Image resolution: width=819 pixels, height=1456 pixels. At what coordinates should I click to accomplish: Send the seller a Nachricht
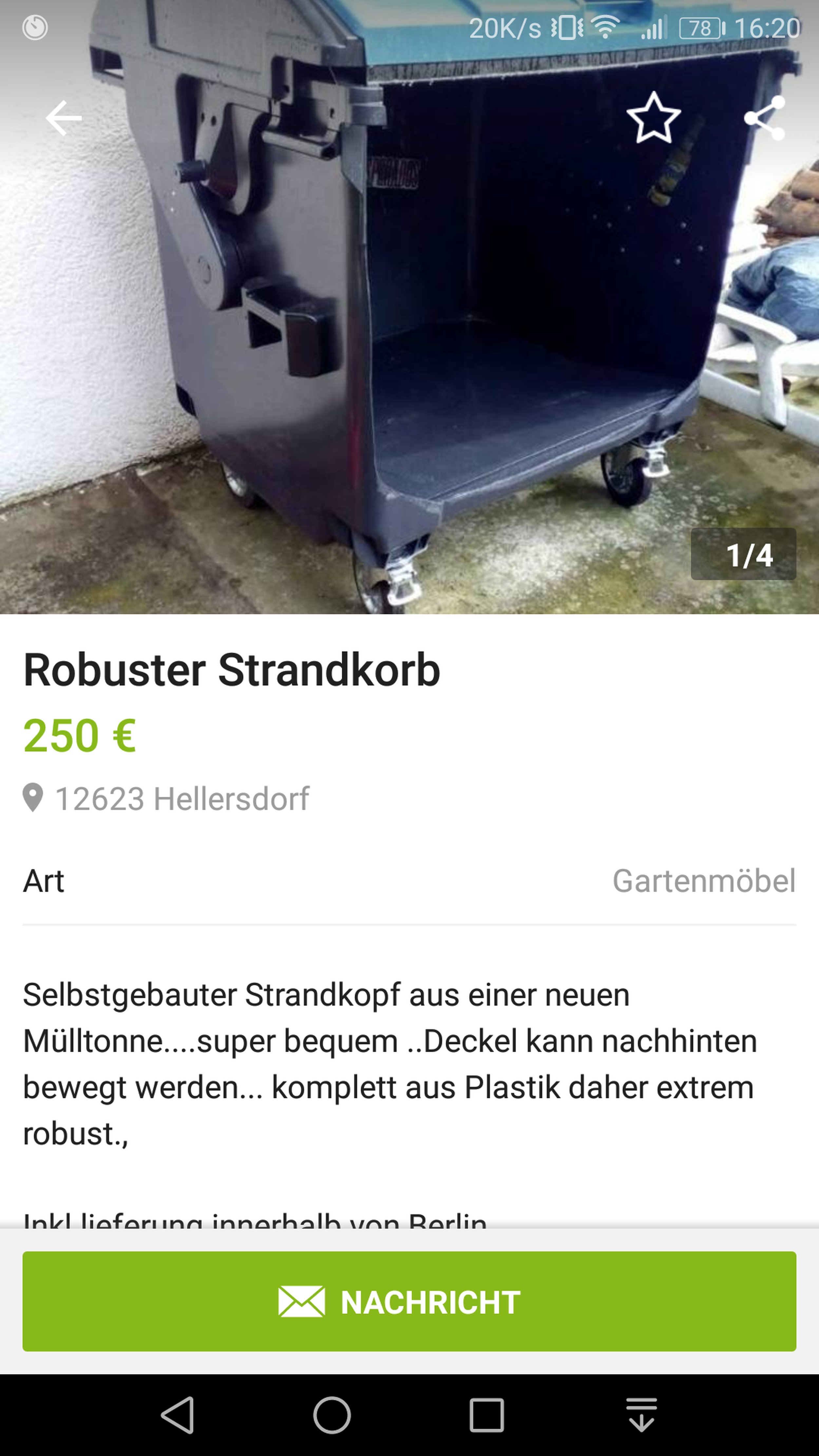[409, 1302]
